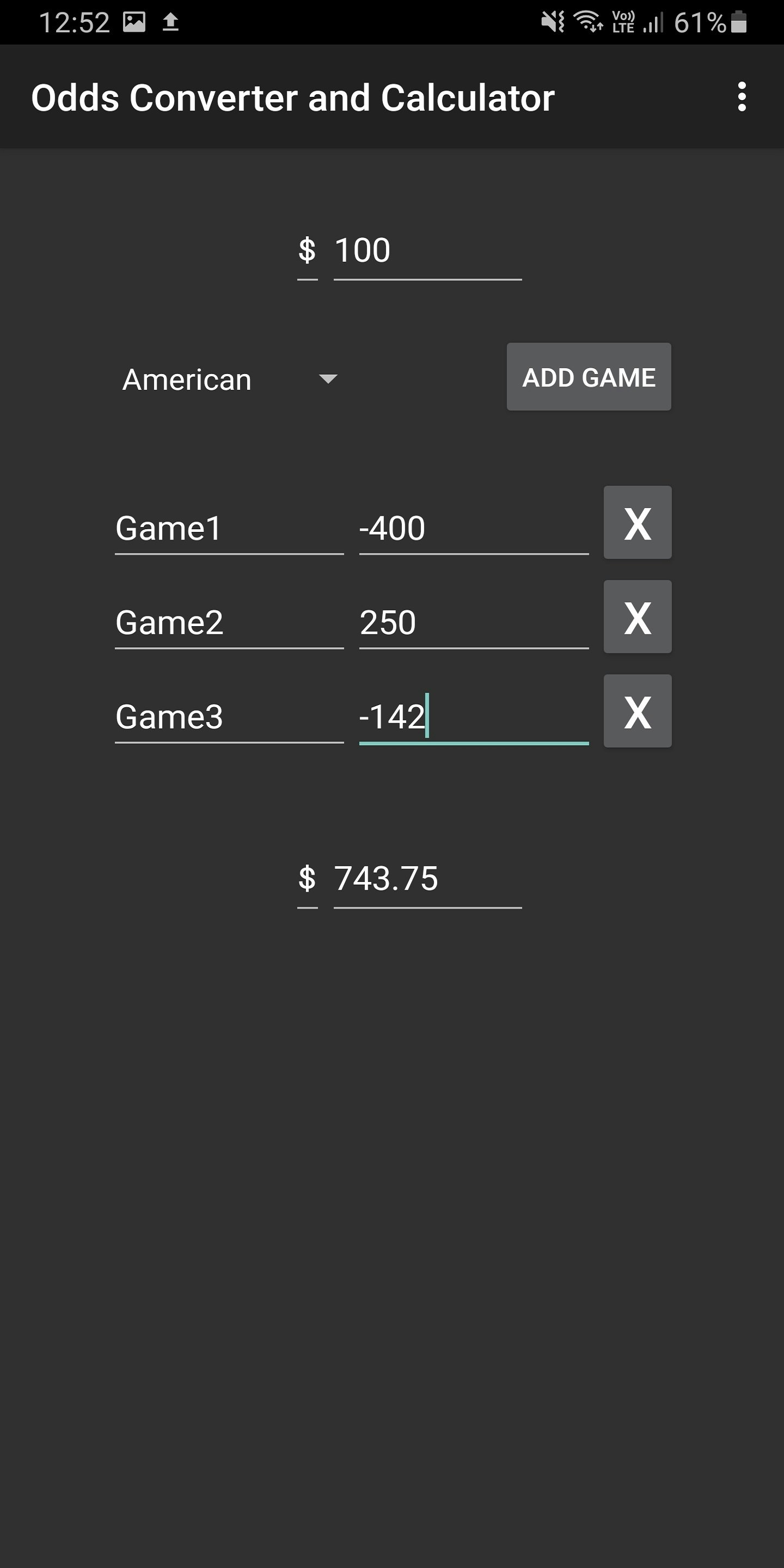
Task: Click the ADD GAME button
Action: [x=588, y=377]
